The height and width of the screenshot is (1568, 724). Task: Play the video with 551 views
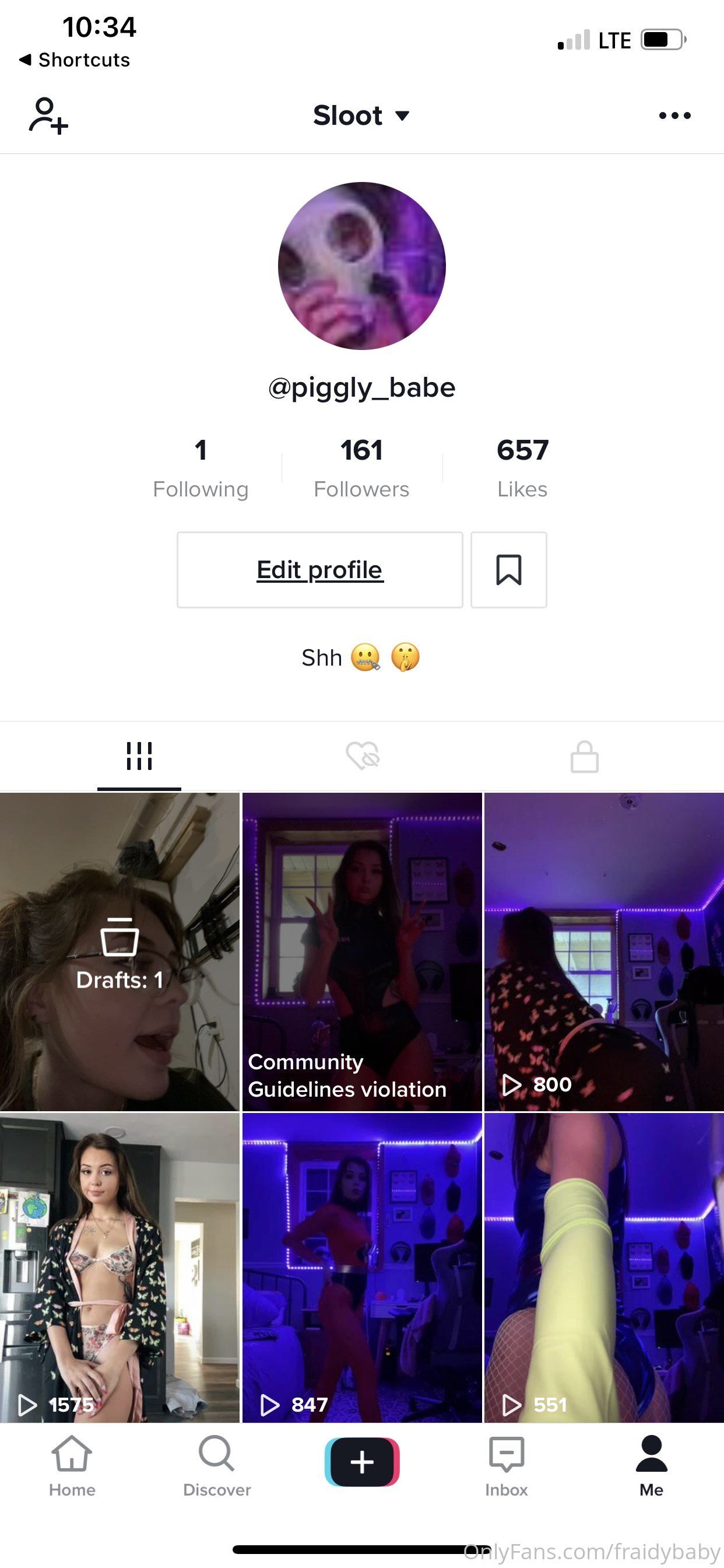pyautogui.click(x=604, y=1268)
